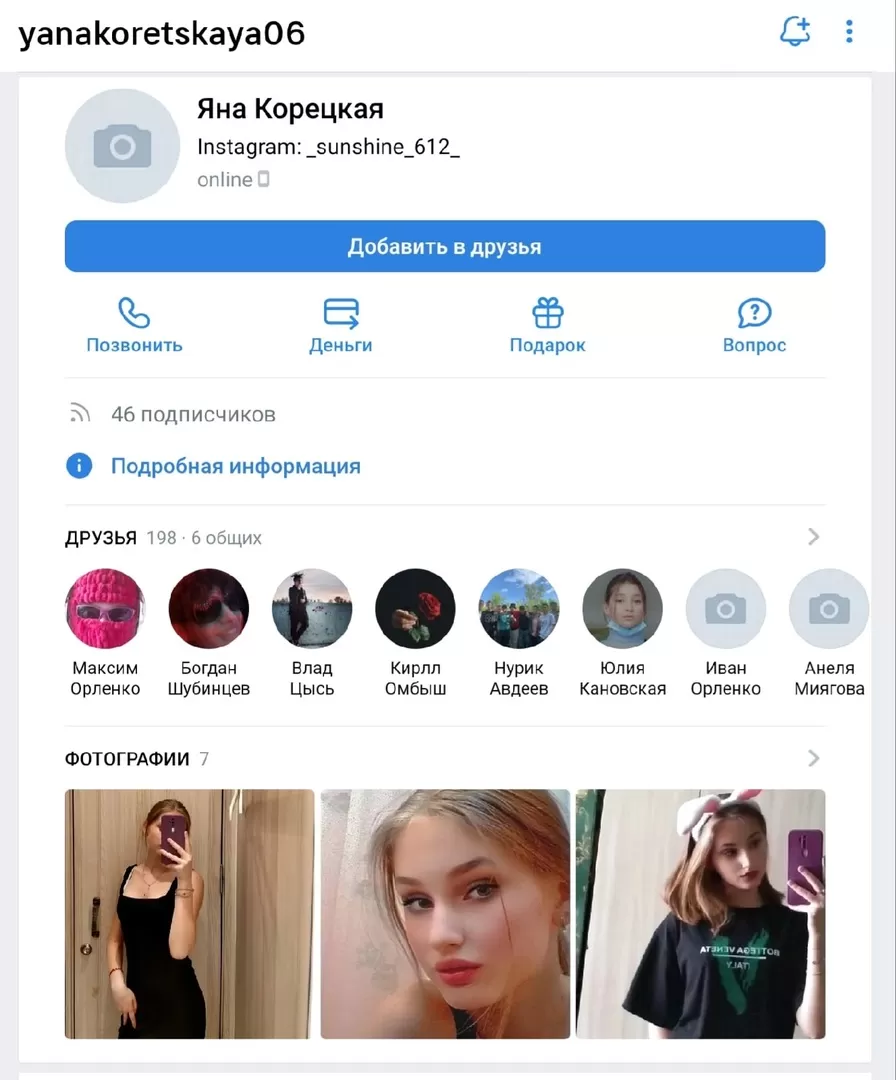896x1080 pixels.
Task: Expand the Фотографии photo section
Action: coord(813,759)
